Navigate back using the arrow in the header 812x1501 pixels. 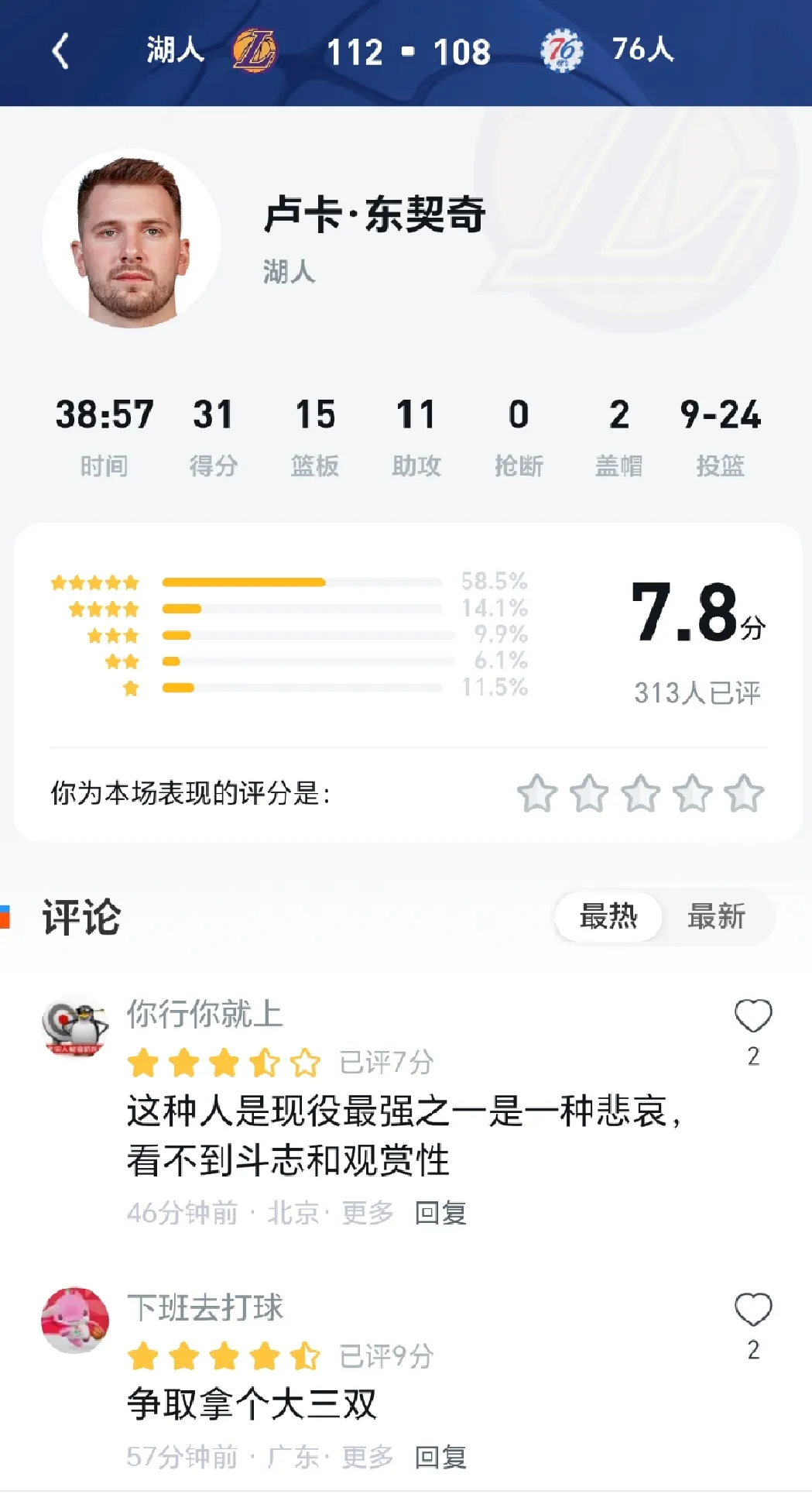[x=60, y=51]
